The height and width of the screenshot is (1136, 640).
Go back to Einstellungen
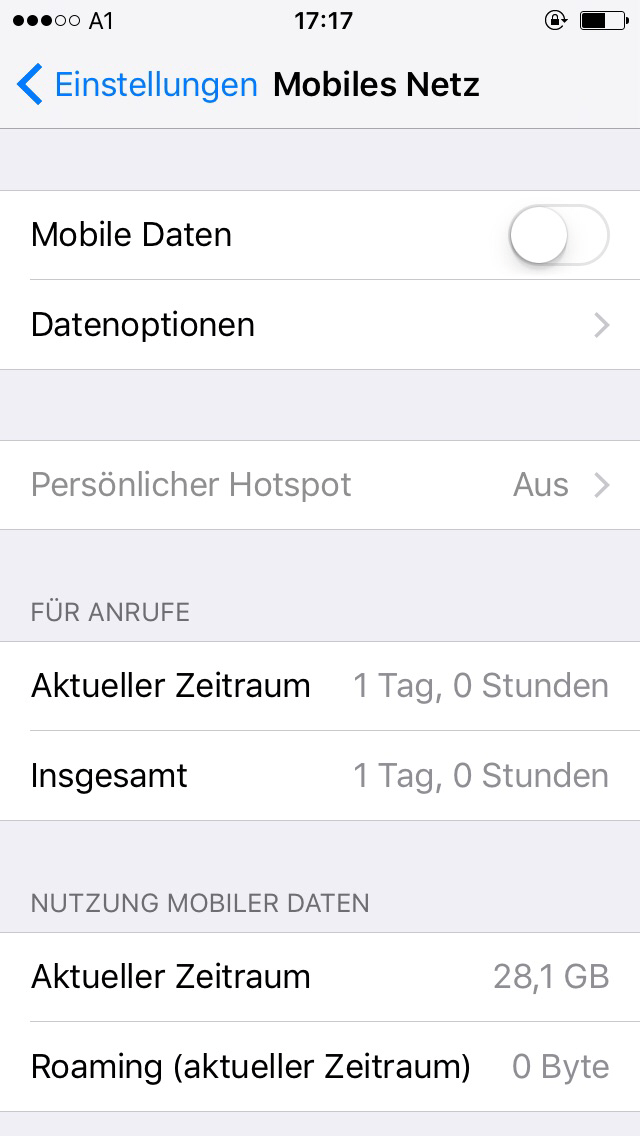coord(137,85)
